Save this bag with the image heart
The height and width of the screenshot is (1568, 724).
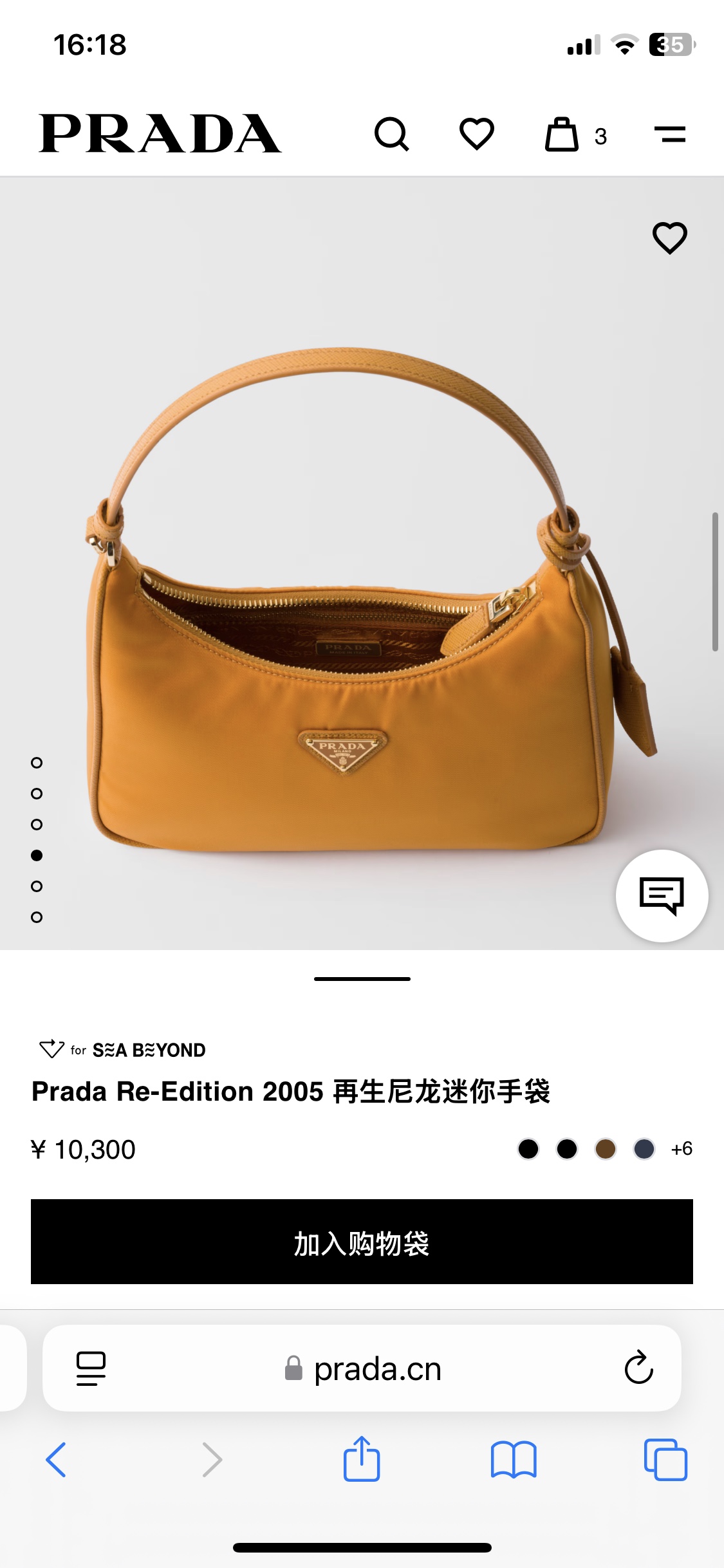point(670,238)
